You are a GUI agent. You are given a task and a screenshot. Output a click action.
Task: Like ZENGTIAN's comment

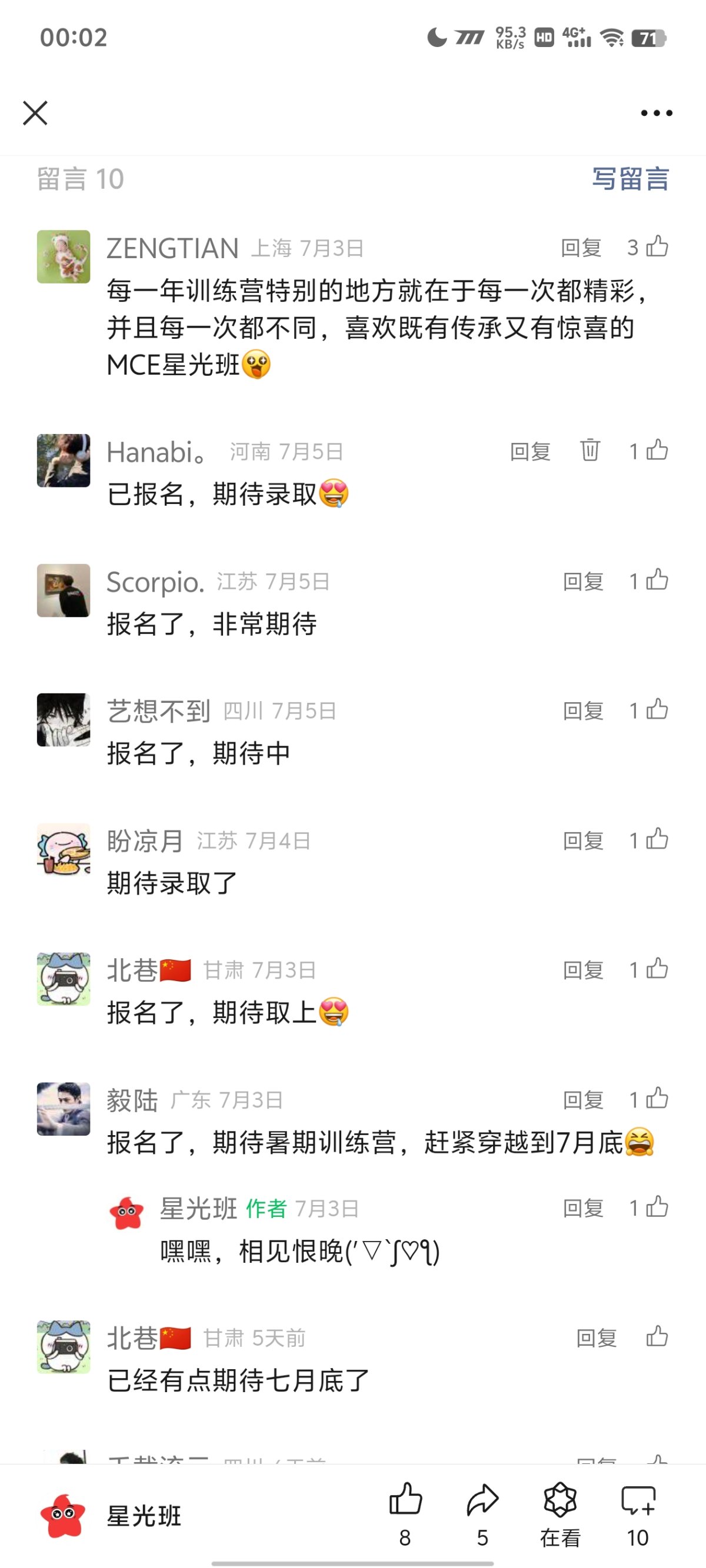point(657,247)
